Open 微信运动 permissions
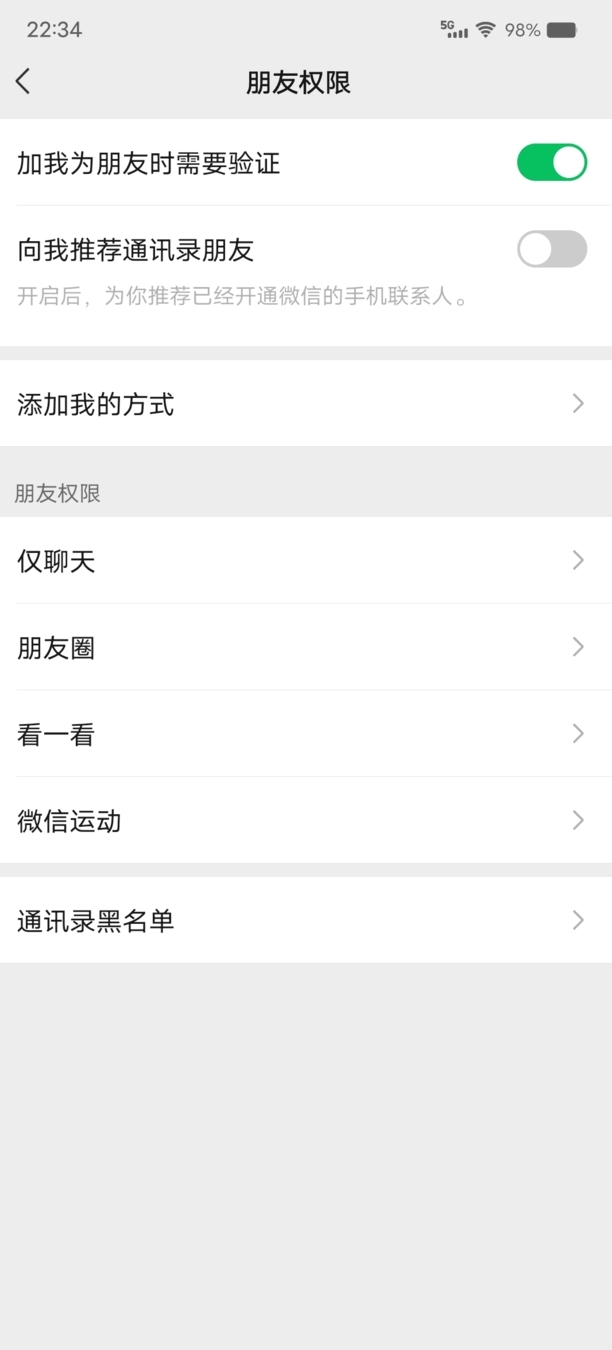Image resolution: width=612 pixels, height=1350 pixels. coord(306,821)
